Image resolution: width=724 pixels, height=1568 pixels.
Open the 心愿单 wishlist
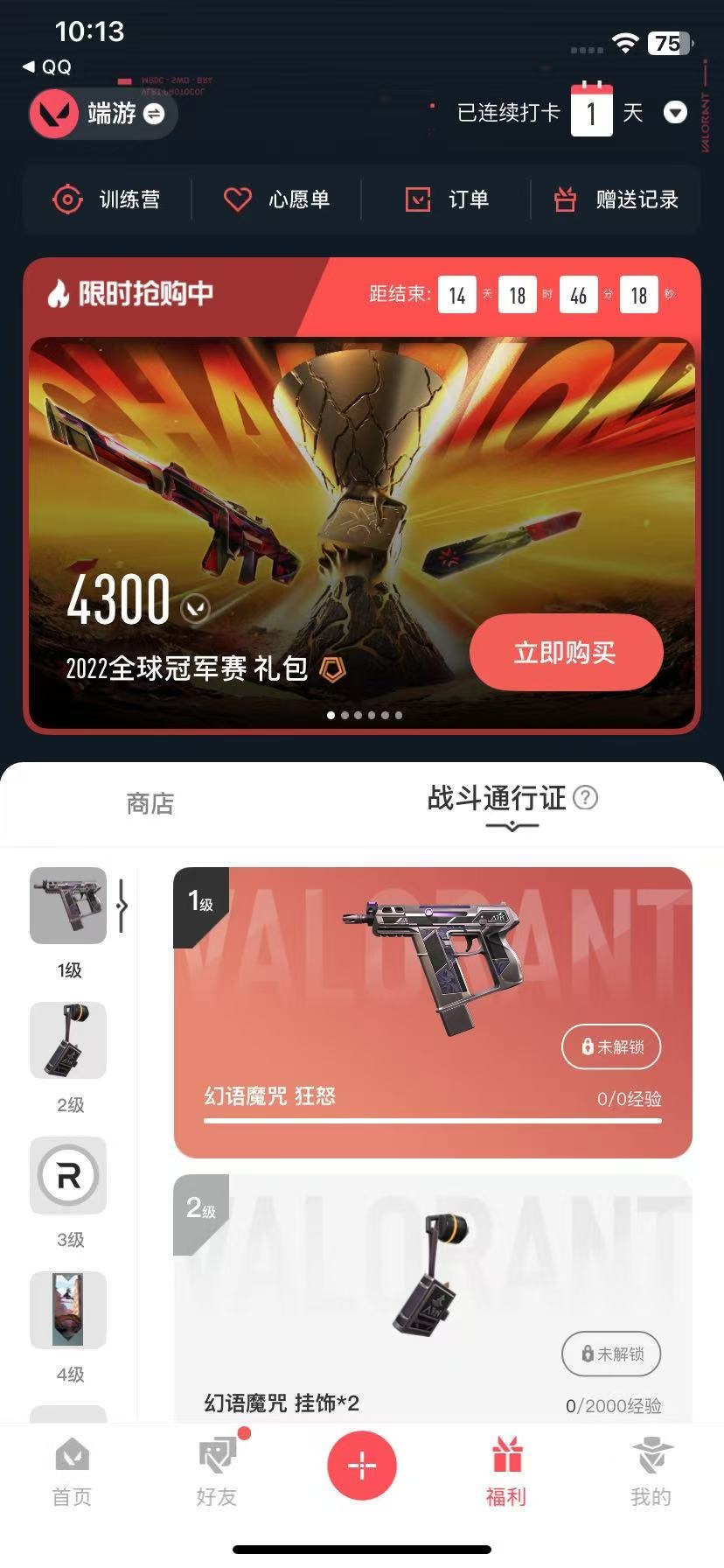276,199
